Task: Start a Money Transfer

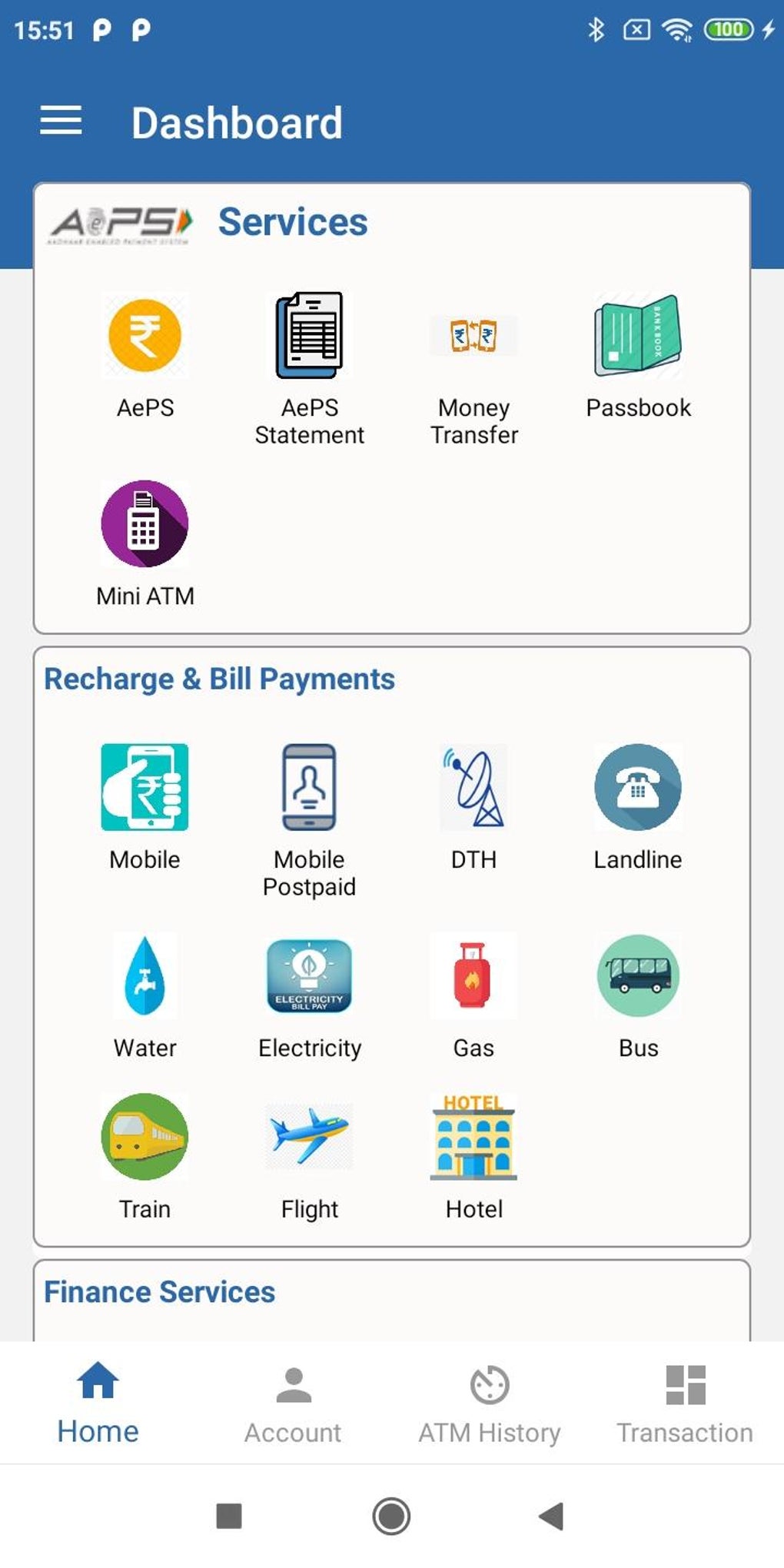Action: pos(473,336)
